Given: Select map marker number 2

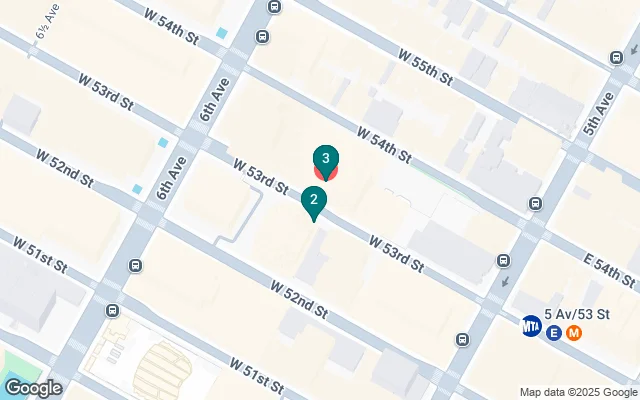Looking at the screenshot, I should tap(314, 200).
